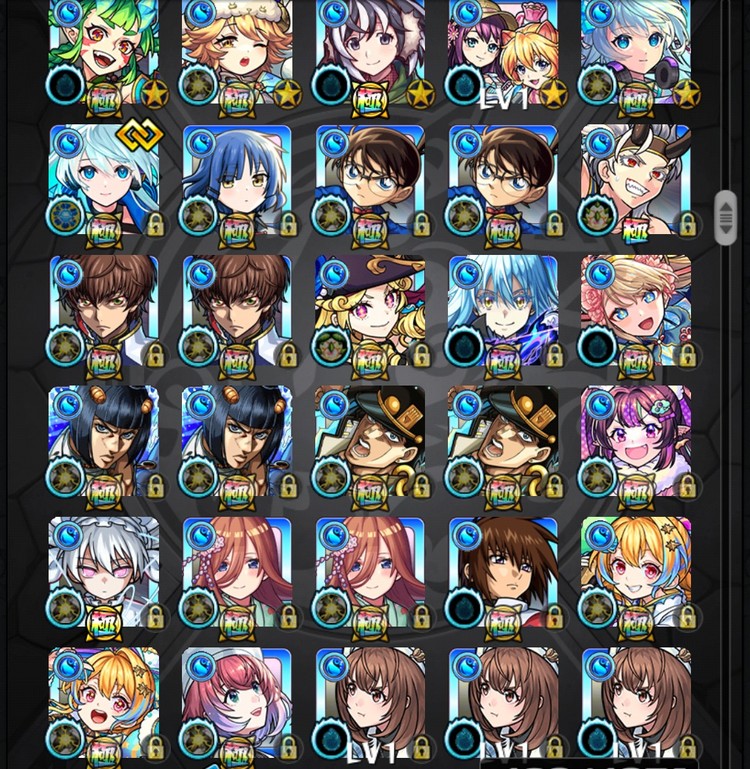This screenshot has width=750, height=769.
Task: Select the brown-haired boy with a fire-element badge
Action: 503,572
